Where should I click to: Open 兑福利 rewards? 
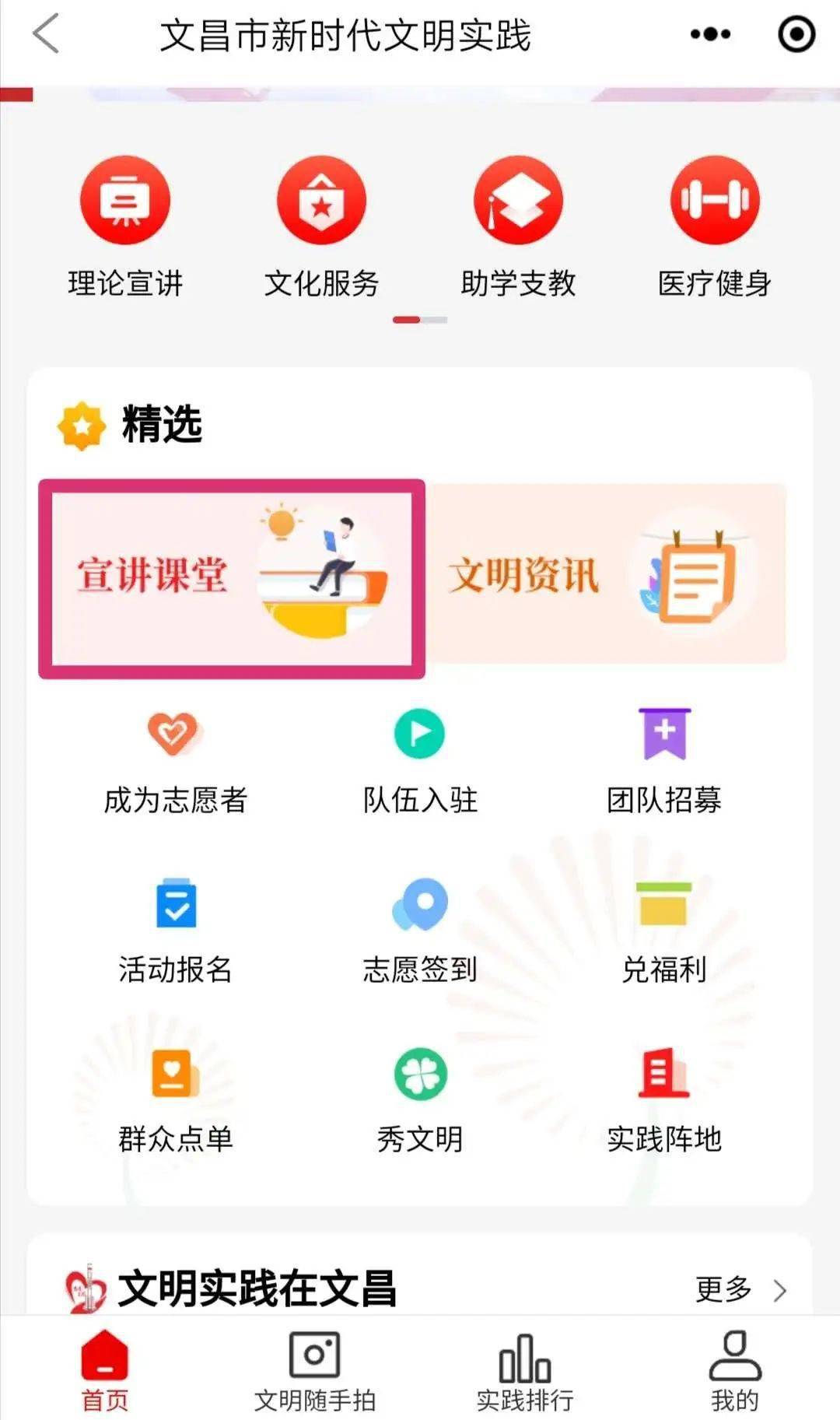click(663, 931)
